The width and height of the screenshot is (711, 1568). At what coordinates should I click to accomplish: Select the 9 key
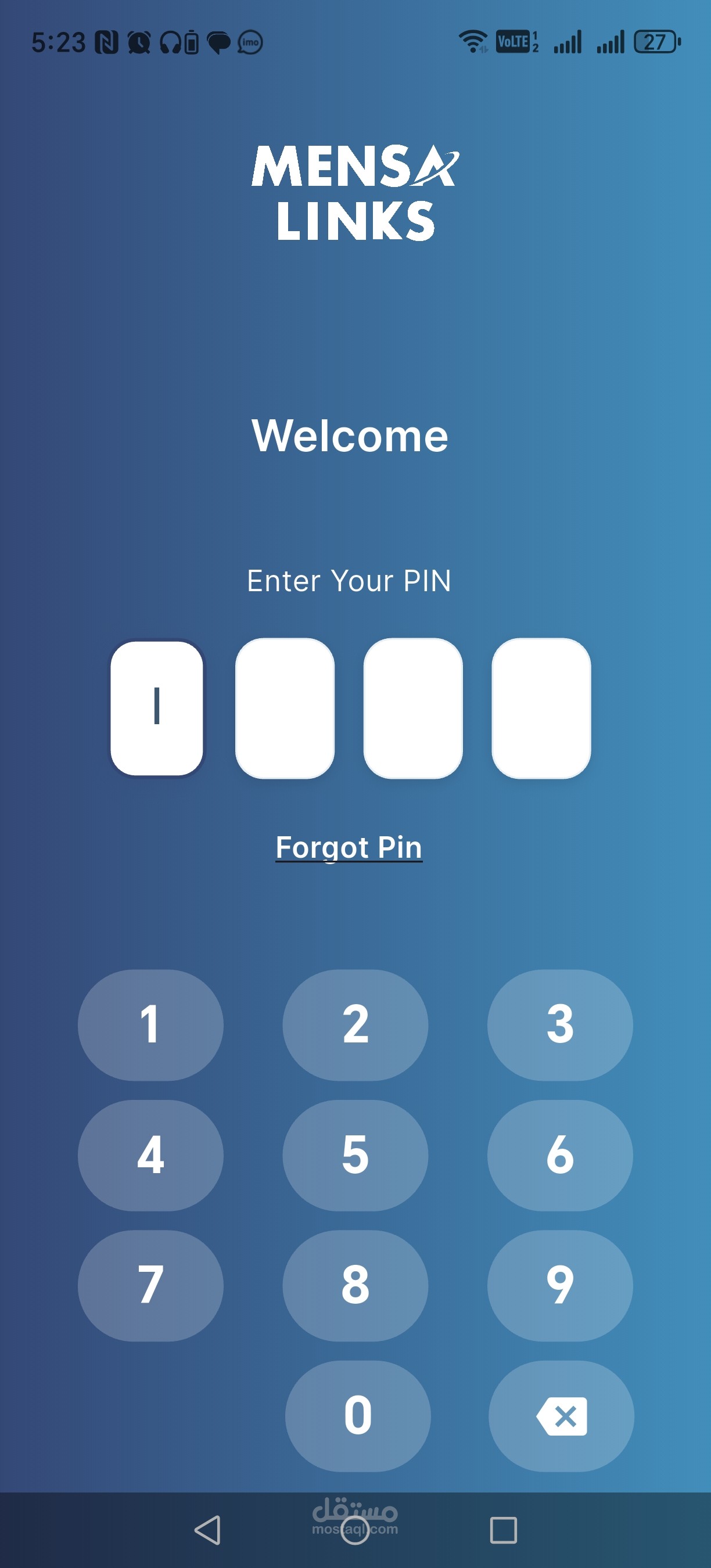(x=559, y=1286)
